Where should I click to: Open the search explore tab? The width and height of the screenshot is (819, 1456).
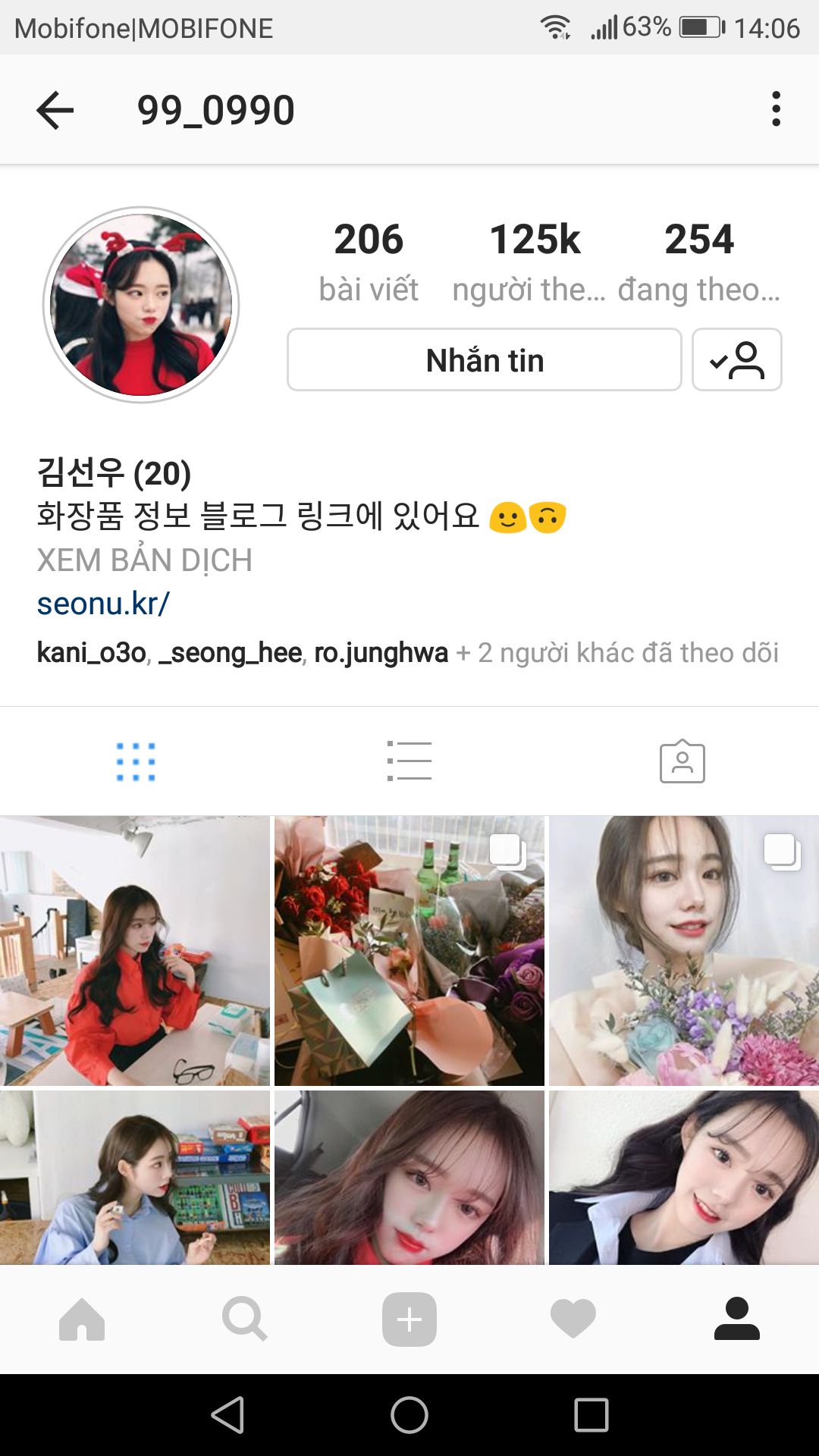[x=245, y=1319]
